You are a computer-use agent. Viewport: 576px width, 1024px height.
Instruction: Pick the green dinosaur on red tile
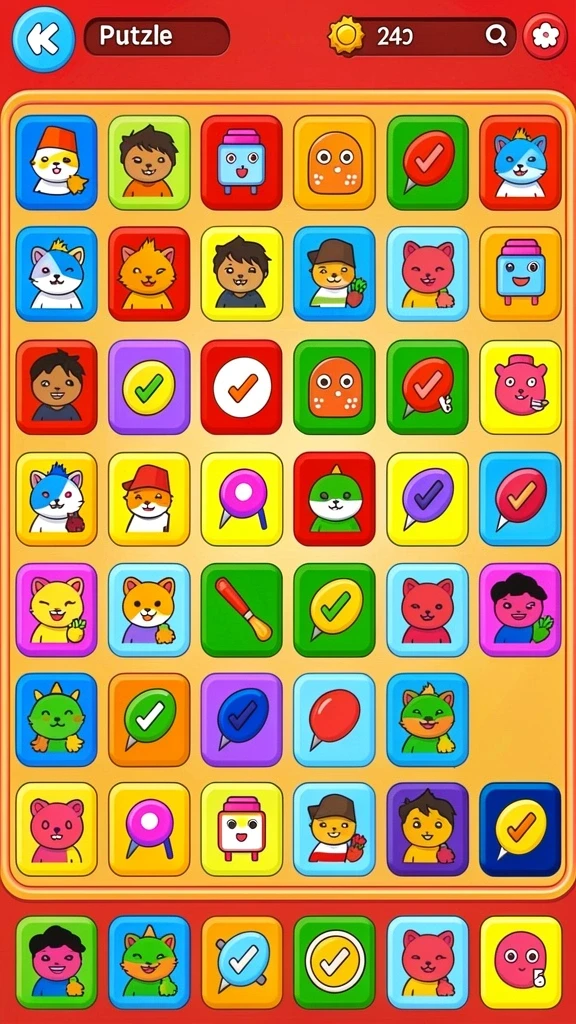point(334,499)
